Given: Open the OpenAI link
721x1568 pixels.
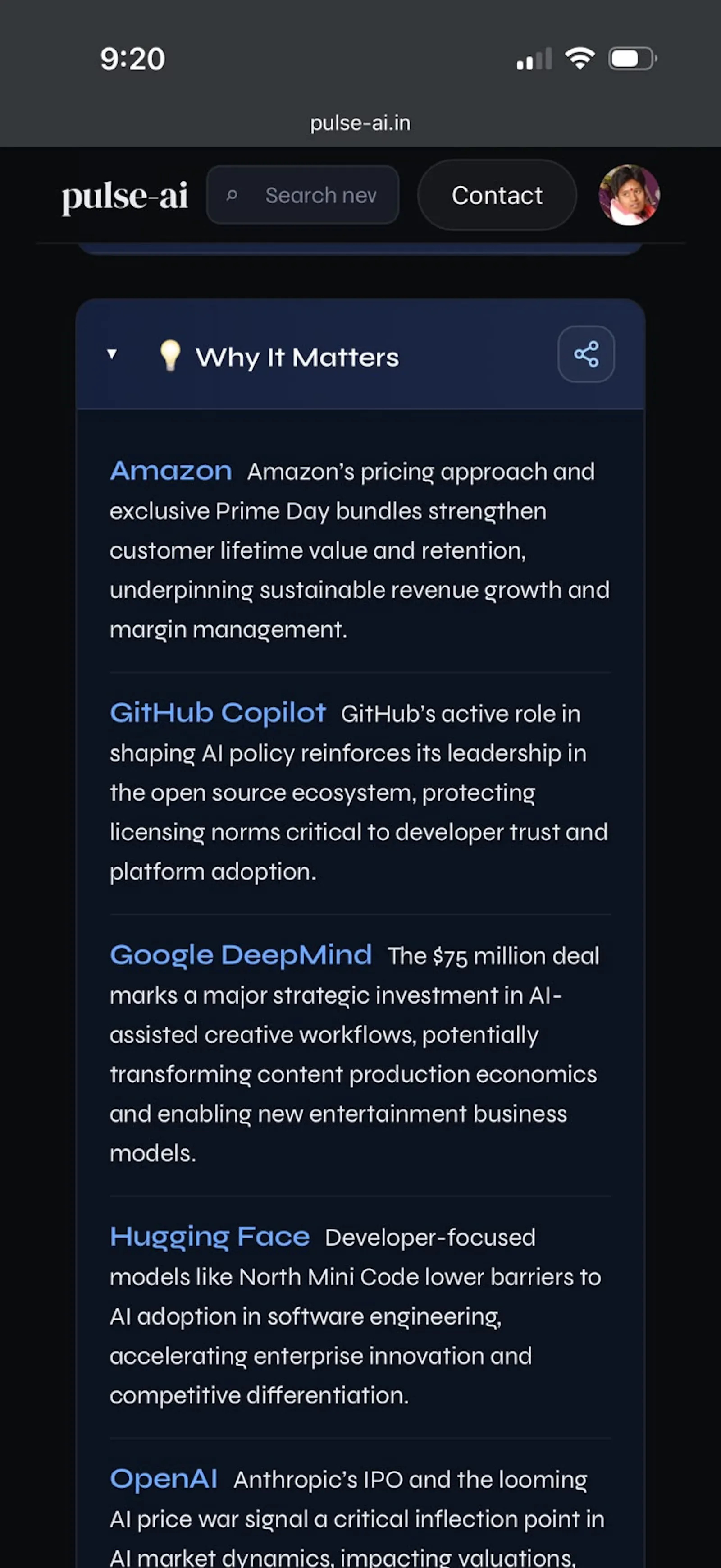Looking at the screenshot, I should 164,1479.
